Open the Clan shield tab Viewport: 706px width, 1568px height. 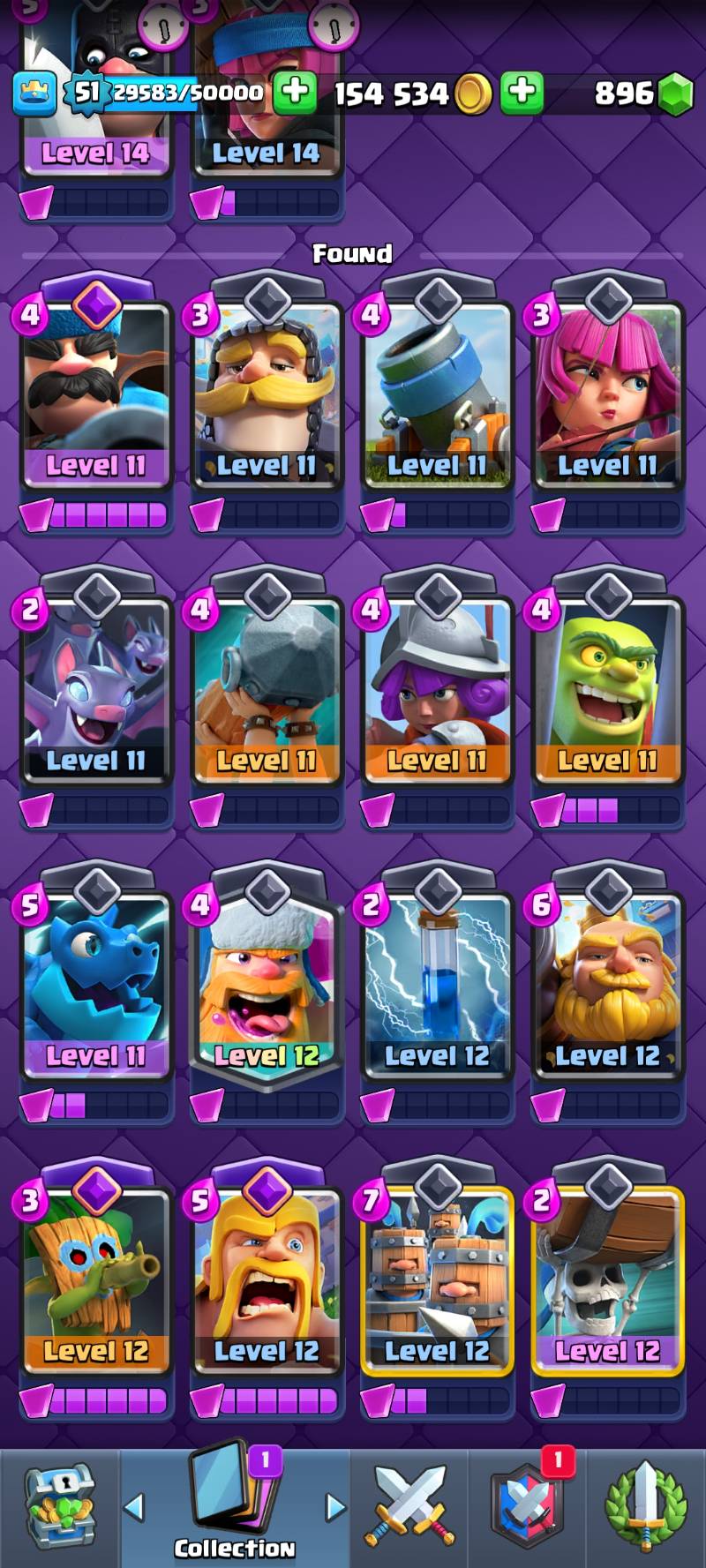tap(527, 1507)
